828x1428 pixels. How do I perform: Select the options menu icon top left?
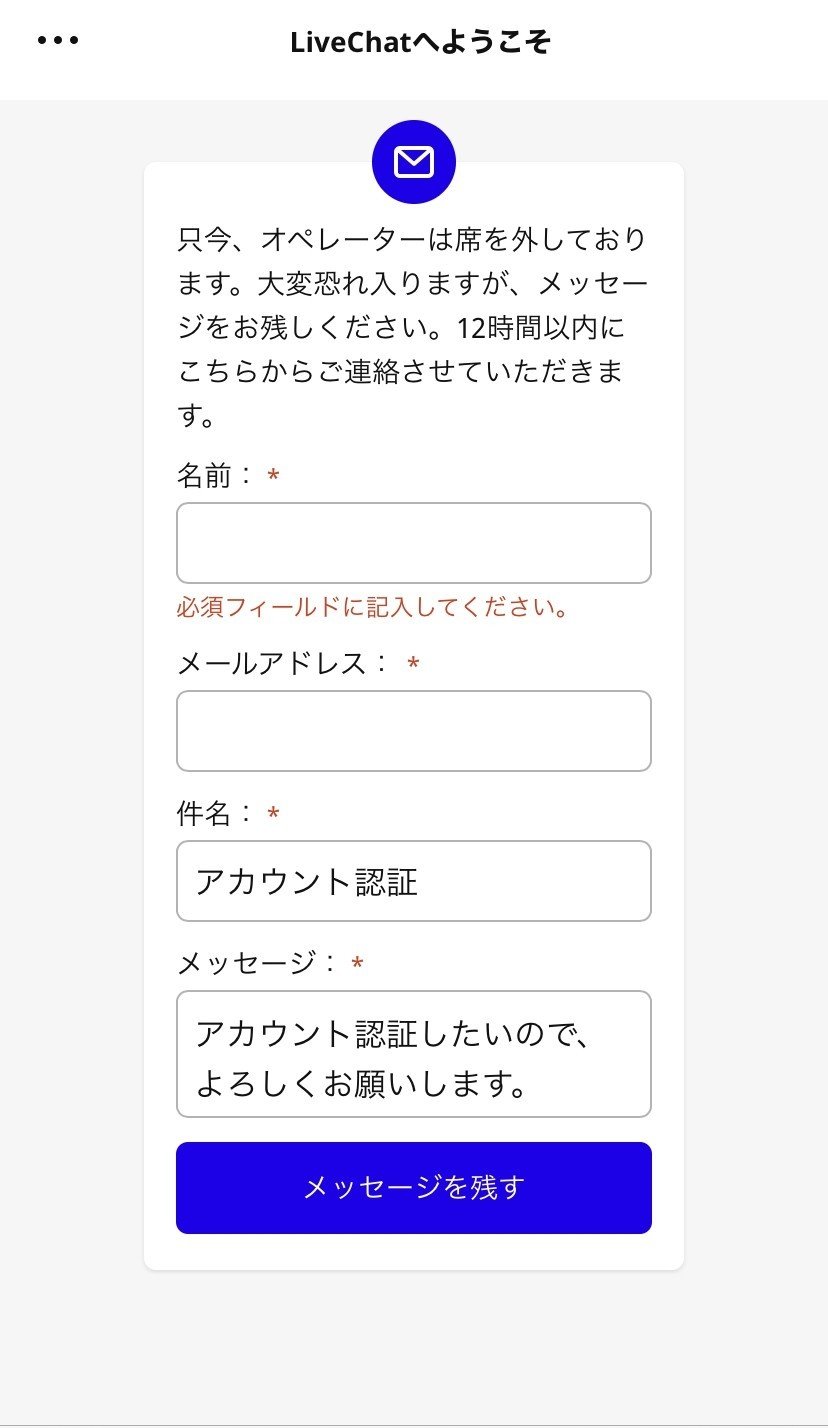coord(57,40)
